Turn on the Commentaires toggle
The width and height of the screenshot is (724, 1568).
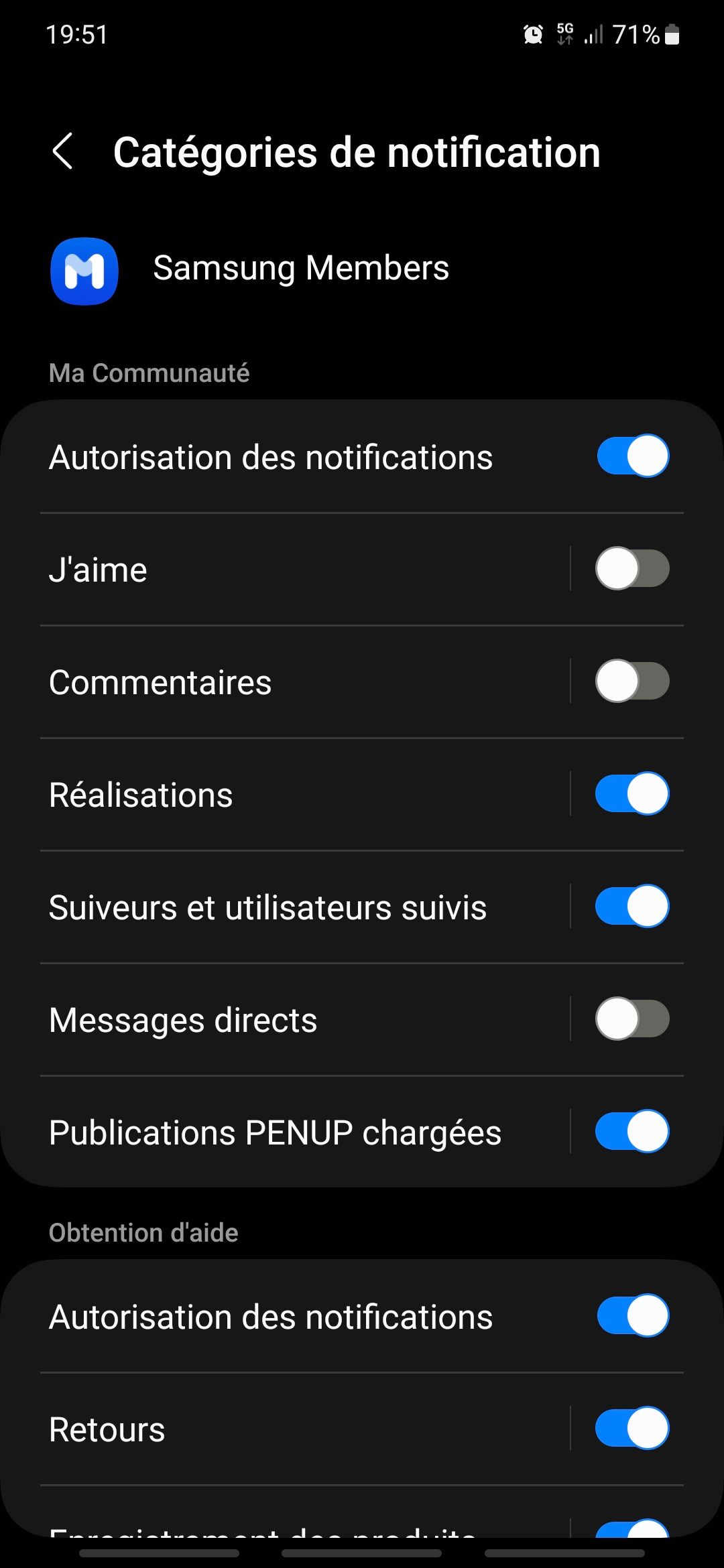(x=633, y=681)
